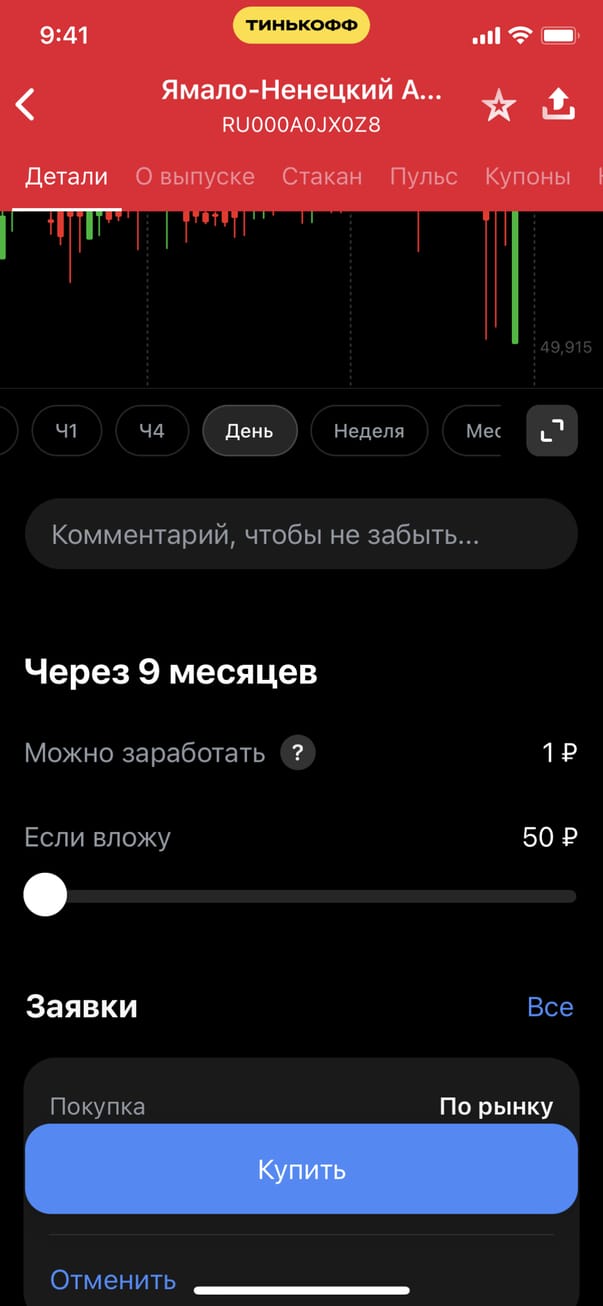This screenshot has height=1306, width=603.
Task: Select the Ч4 chart interval
Action: tap(151, 431)
